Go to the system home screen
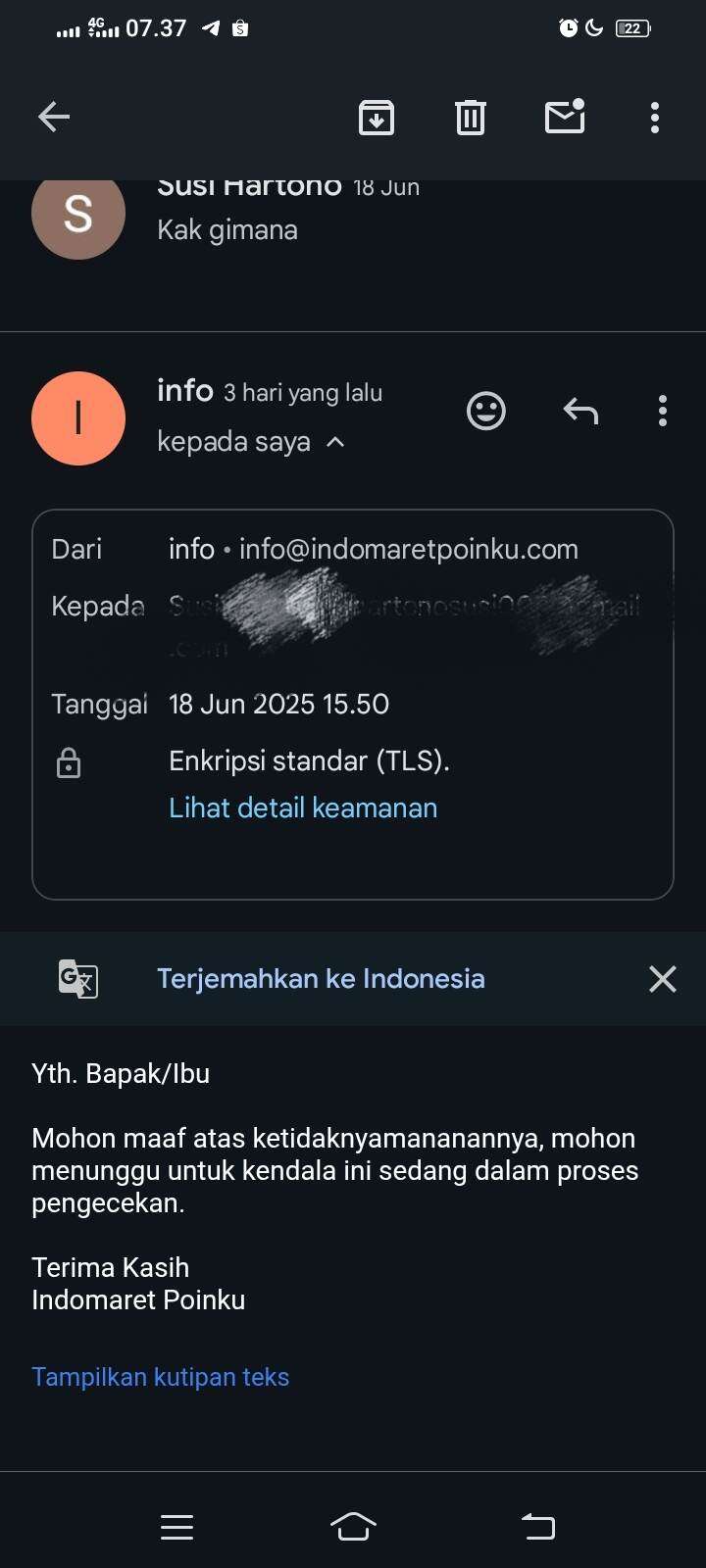This screenshot has width=706, height=1568. [x=353, y=1526]
